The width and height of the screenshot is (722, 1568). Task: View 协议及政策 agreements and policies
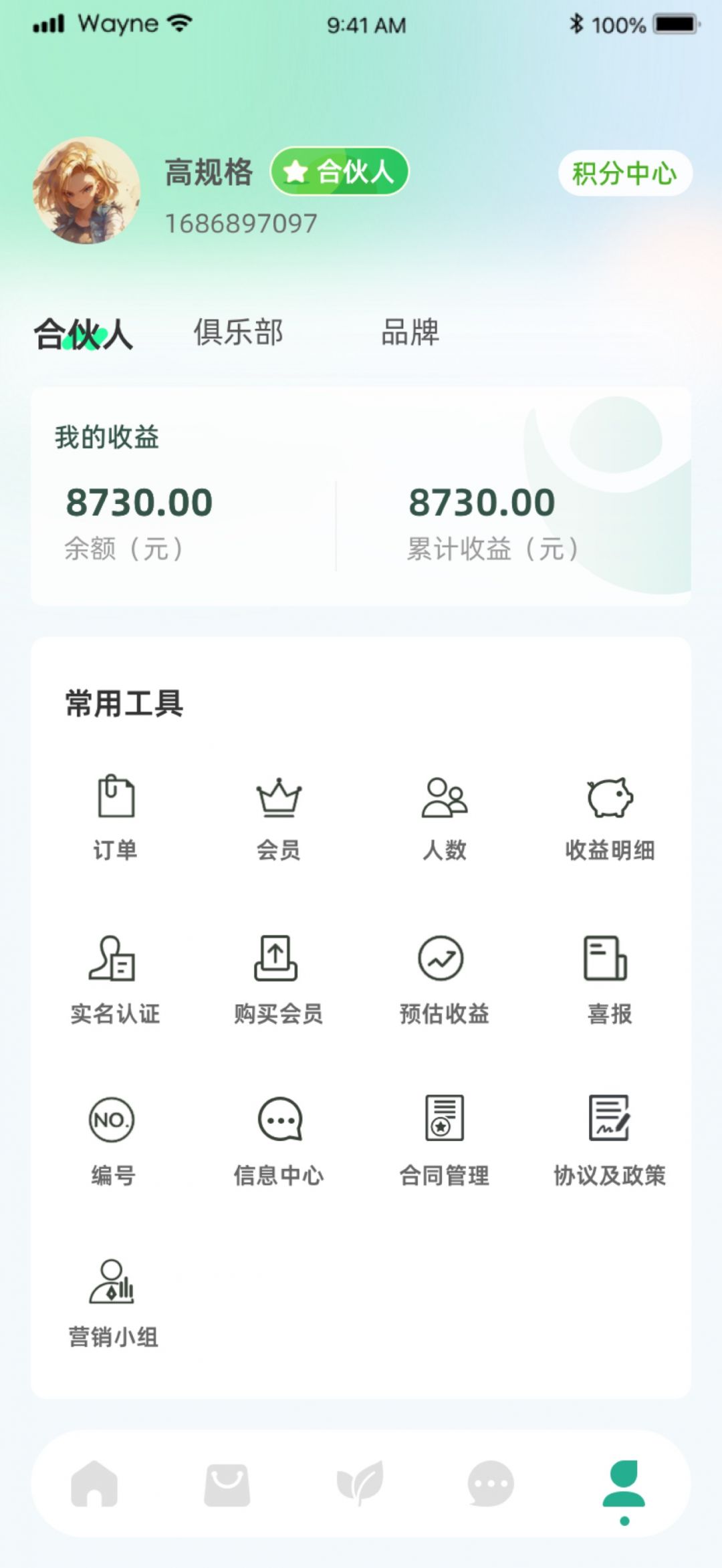pos(609,1141)
